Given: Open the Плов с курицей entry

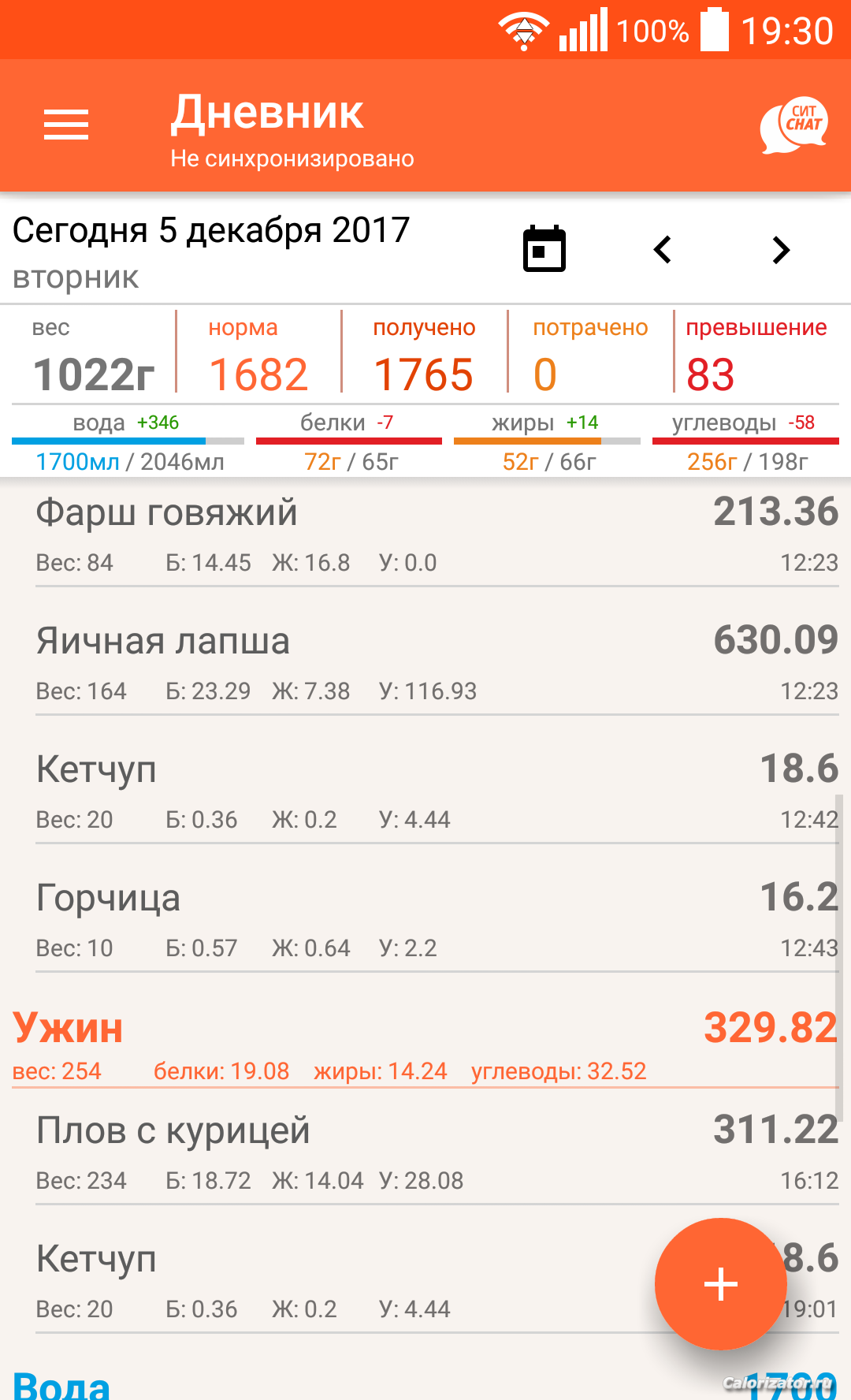Looking at the screenshot, I should [437, 1152].
